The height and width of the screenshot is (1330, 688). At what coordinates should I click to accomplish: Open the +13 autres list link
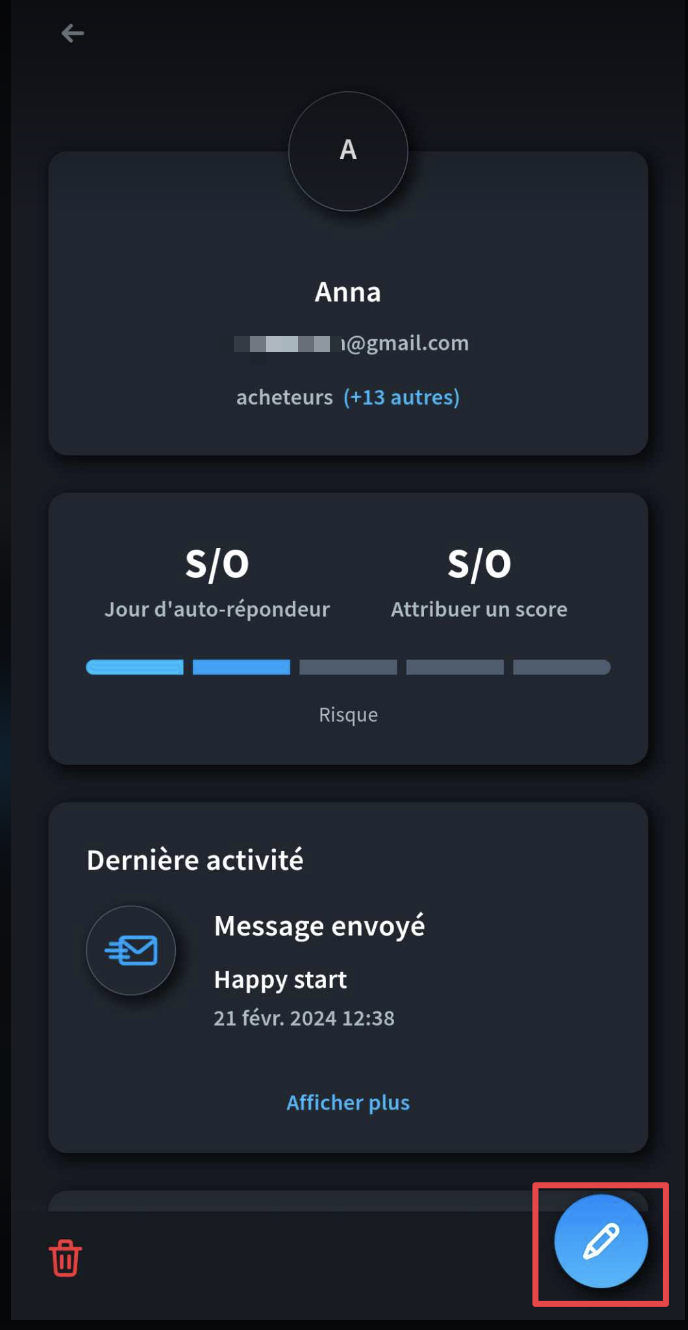401,397
